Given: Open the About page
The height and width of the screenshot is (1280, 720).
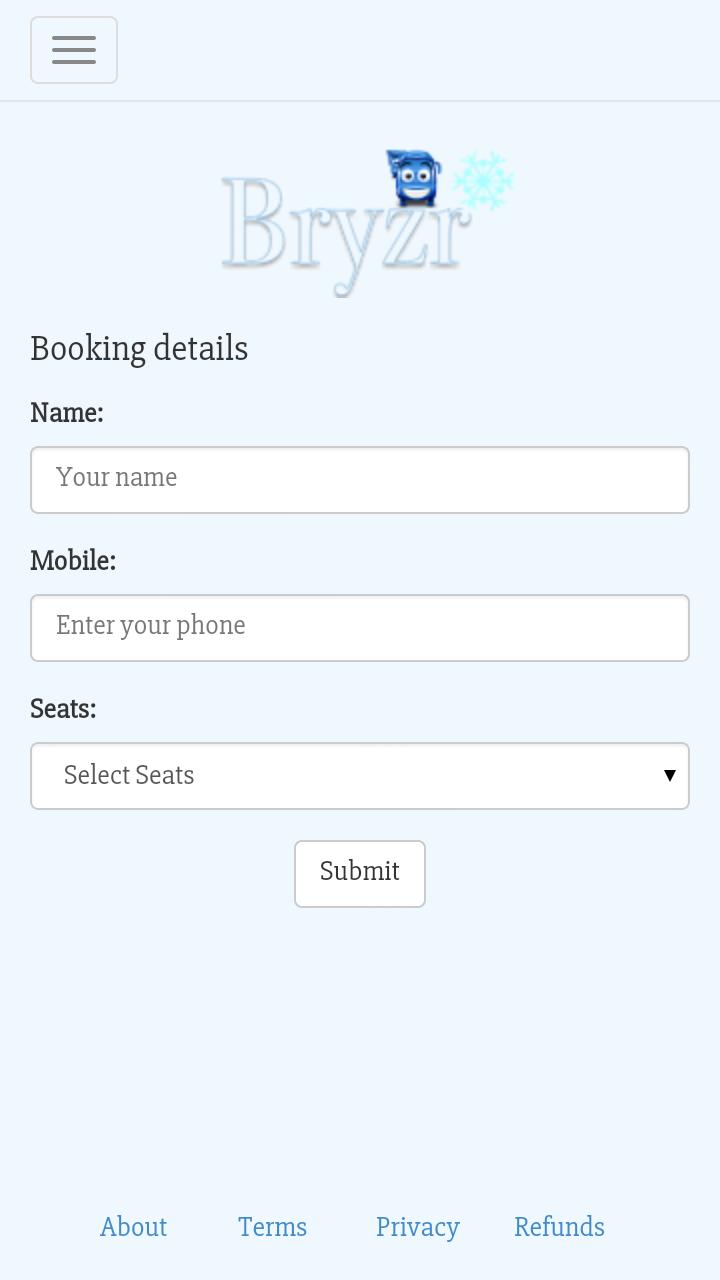Looking at the screenshot, I should [x=133, y=1227].
